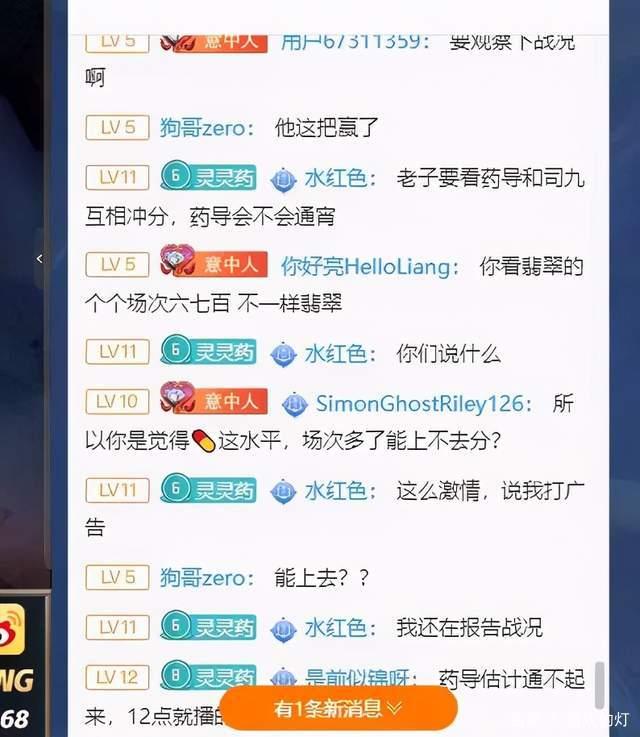Open 你好亮HelloLiang's user profile
The width and height of the screenshot is (640, 737).
[x=369, y=266]
